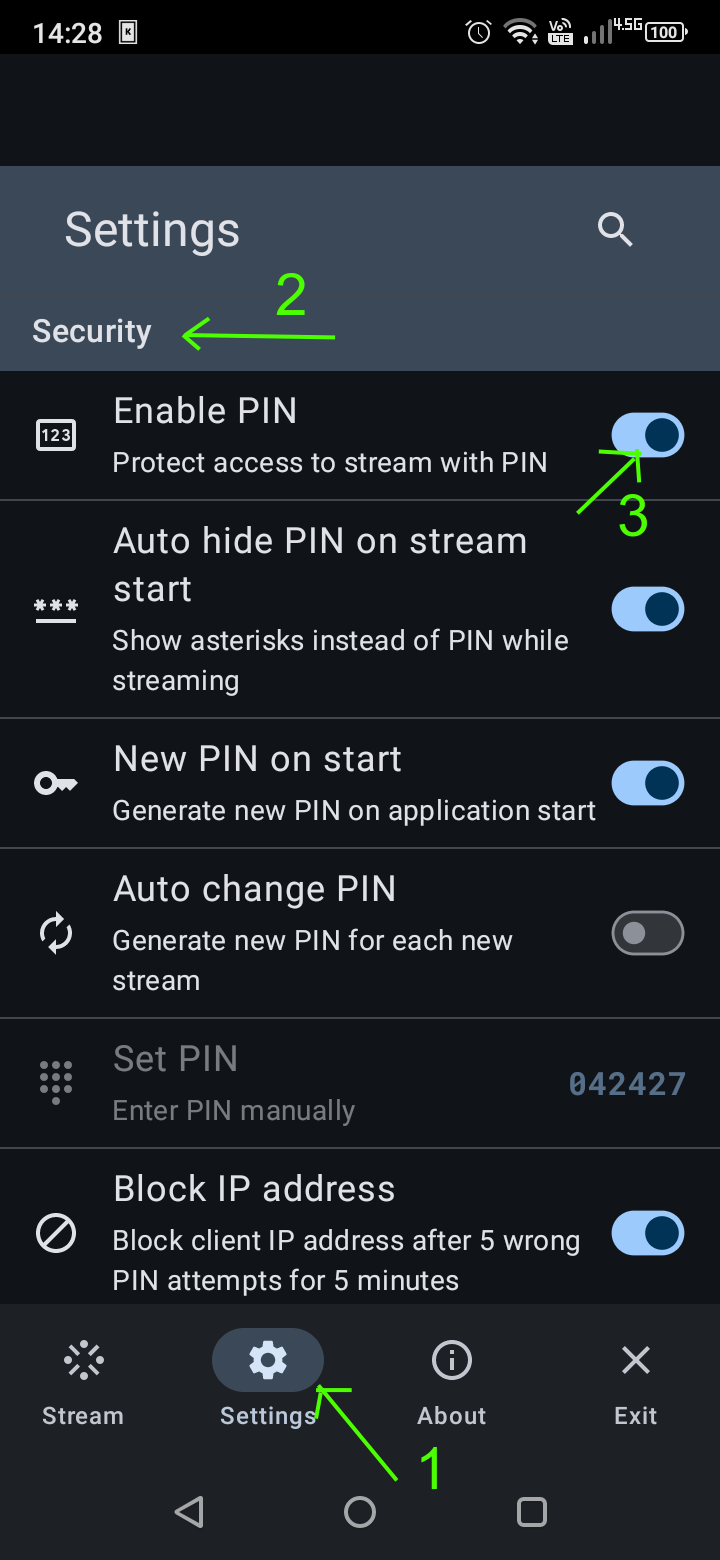
Task: Toggle off New PIN on start
Action: (647, 783)
